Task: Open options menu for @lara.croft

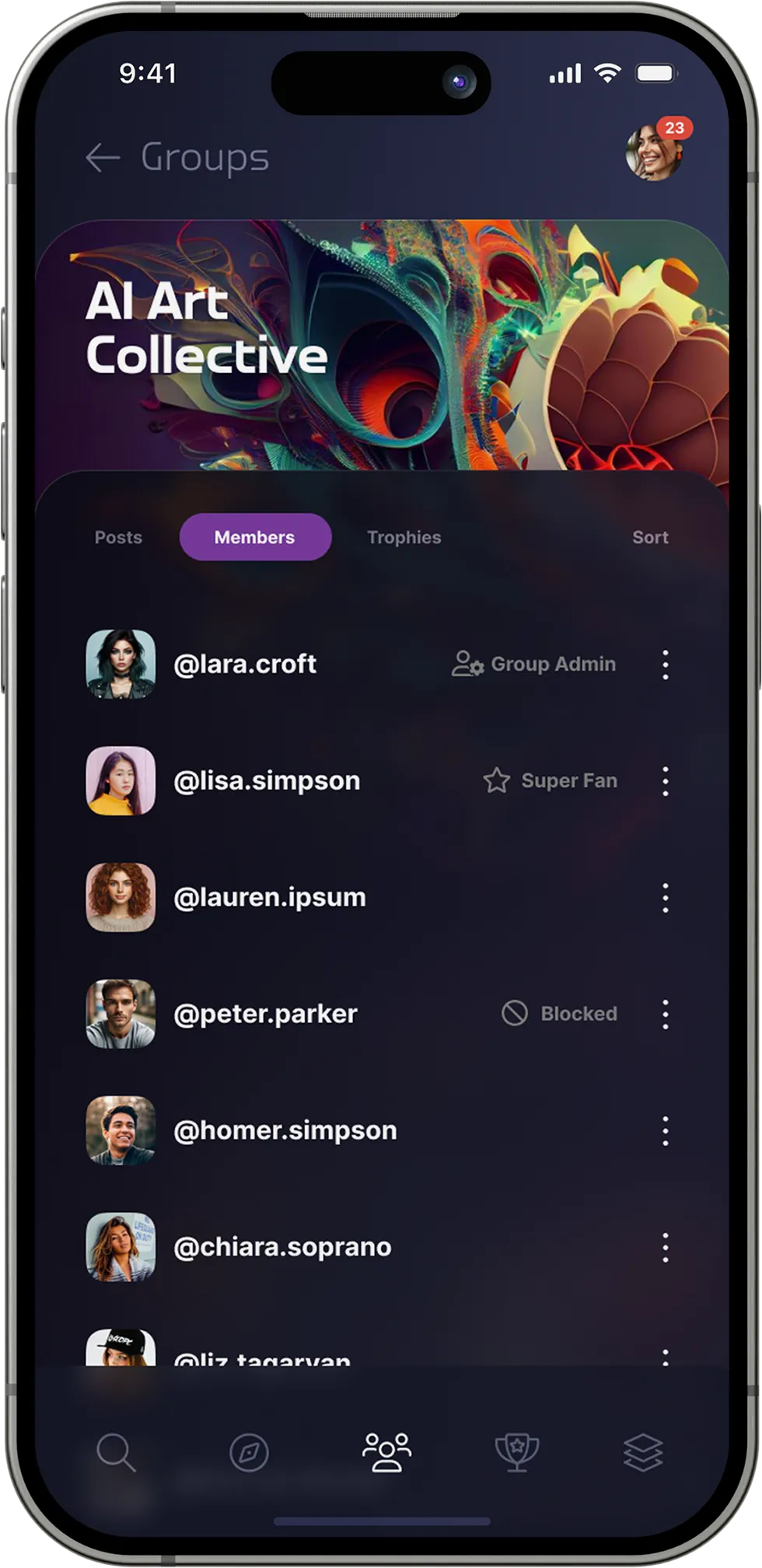Action: (x=665, y=665)
